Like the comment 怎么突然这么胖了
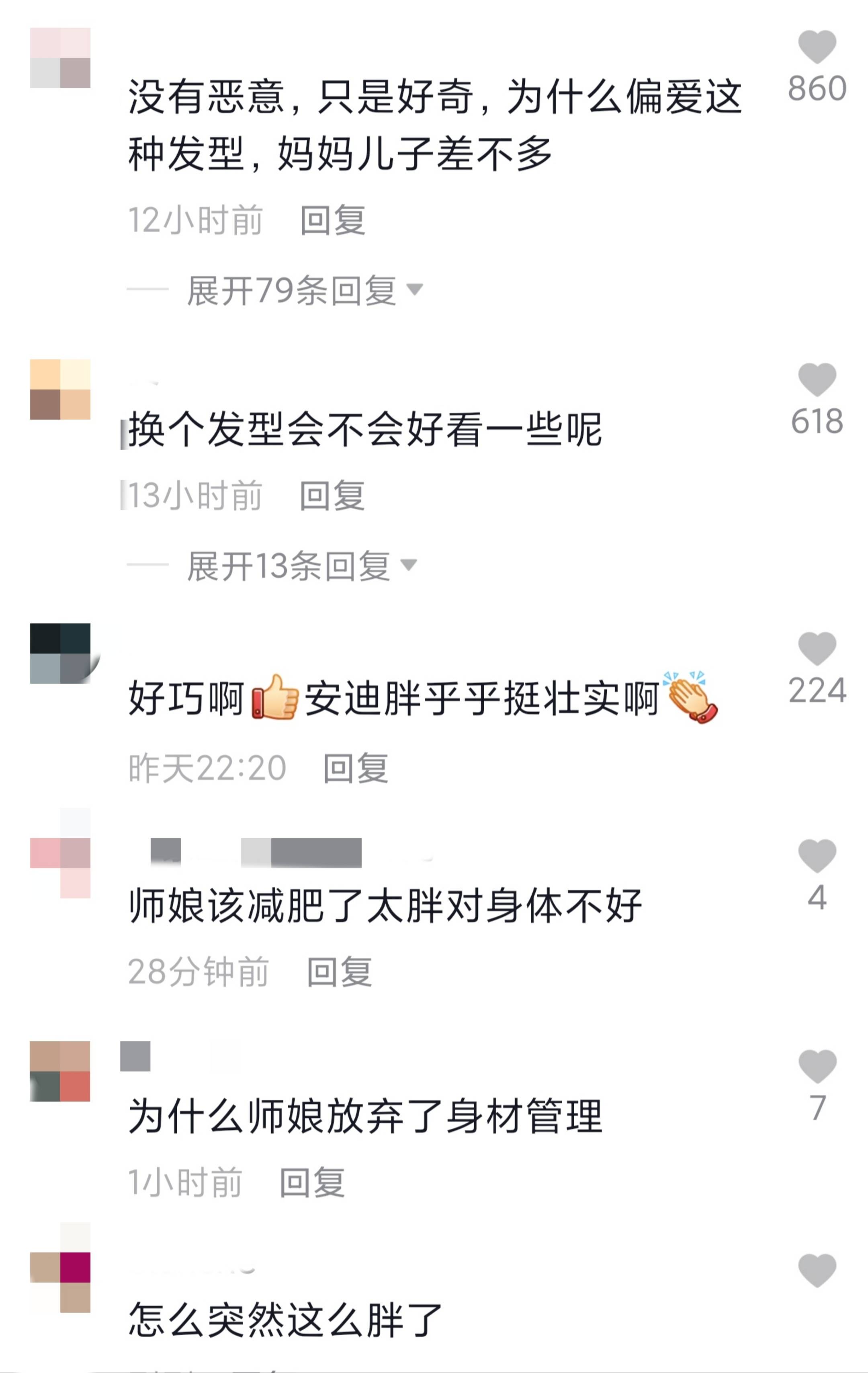868x1373 pixels. [816, 1271]
